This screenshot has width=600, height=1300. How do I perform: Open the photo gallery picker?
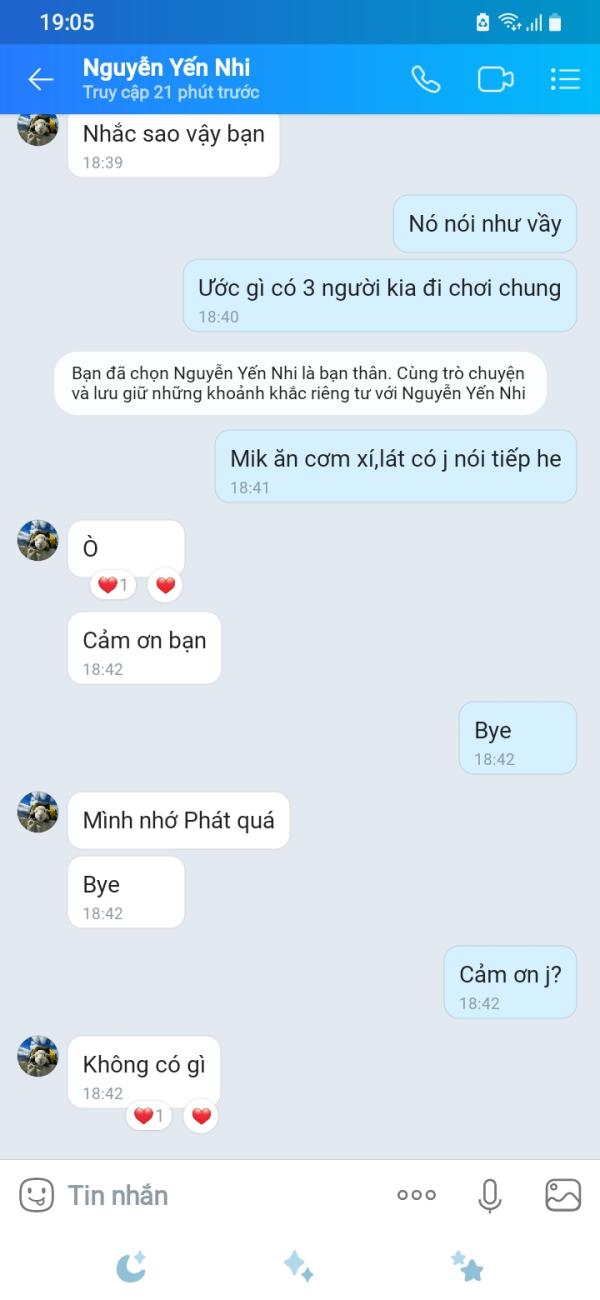click(563, 1195)
